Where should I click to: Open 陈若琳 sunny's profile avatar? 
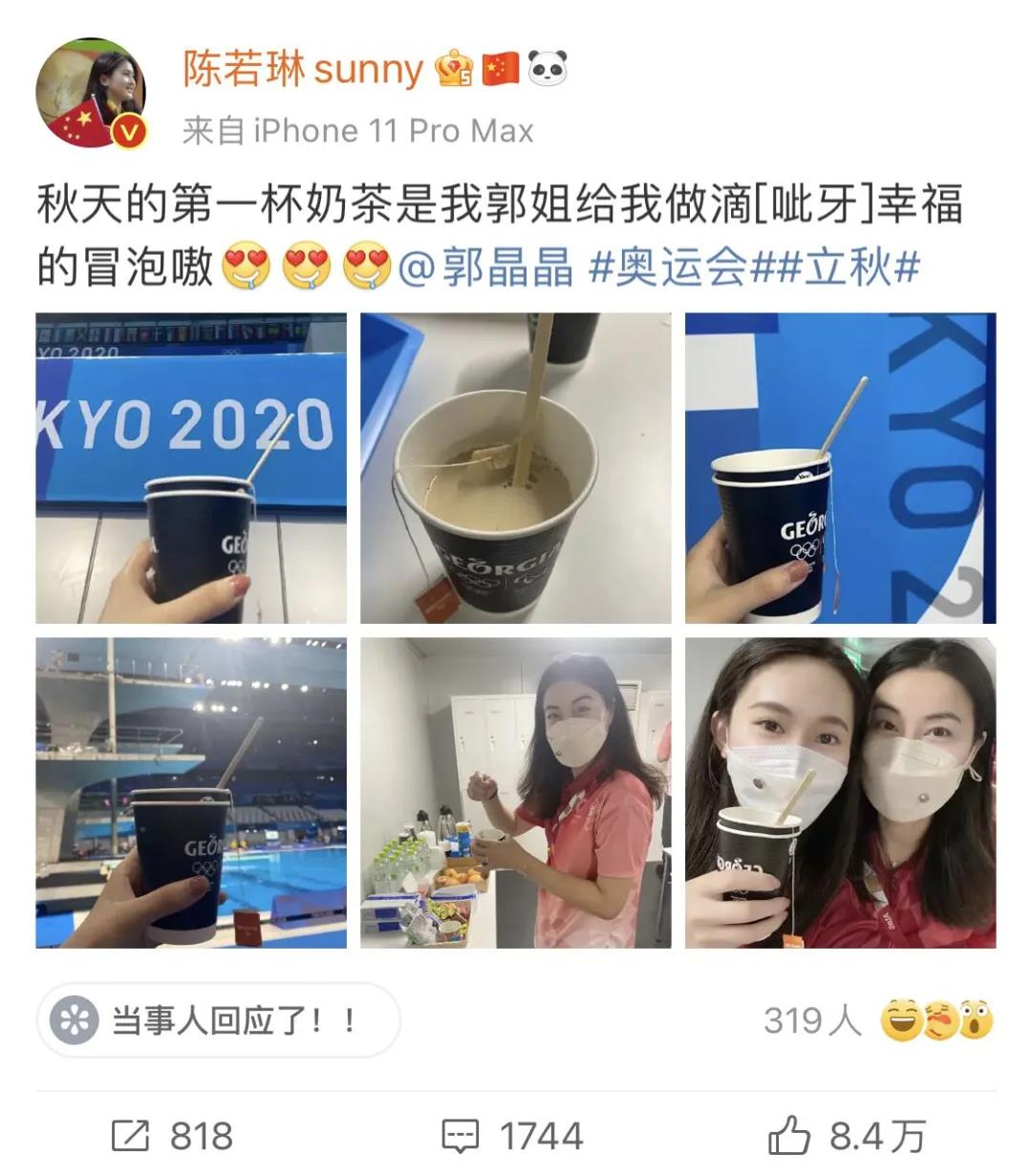click(91, 93)
